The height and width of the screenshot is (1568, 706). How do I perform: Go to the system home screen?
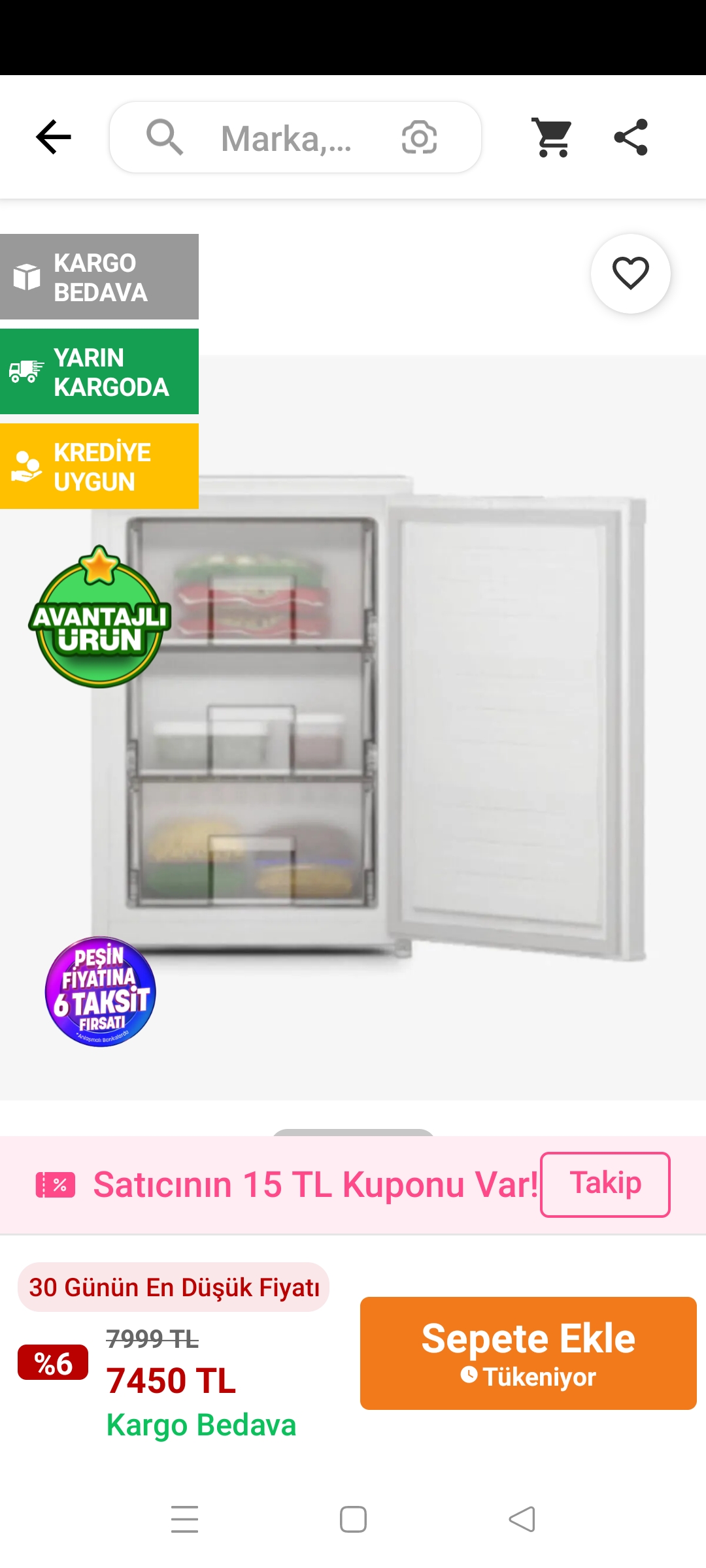353,1519
